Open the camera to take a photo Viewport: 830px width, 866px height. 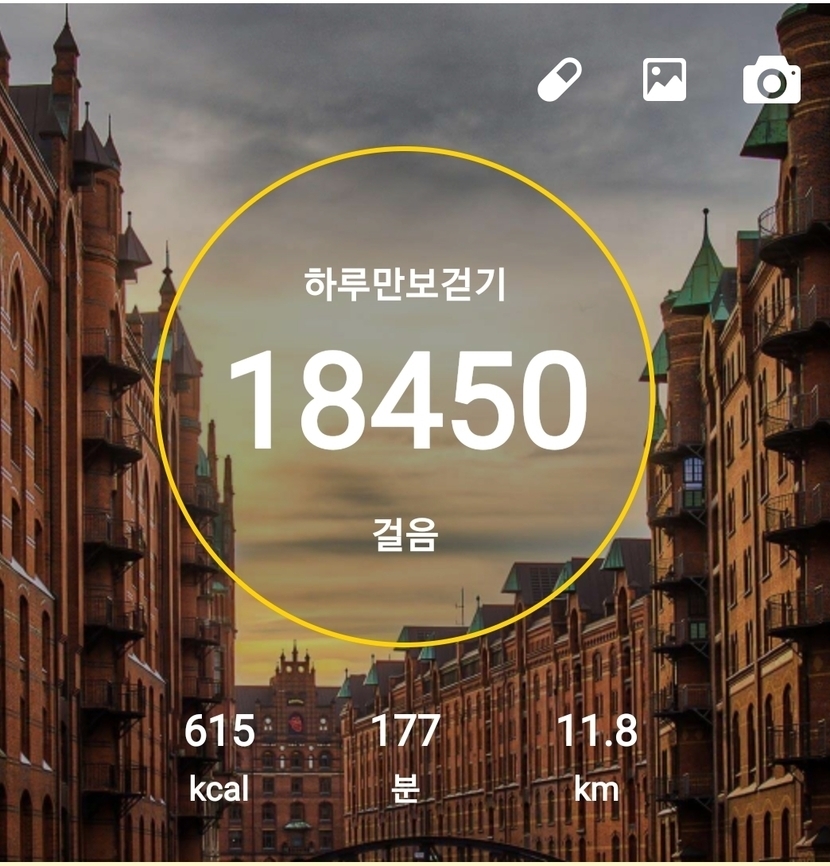tap(771, 80)
